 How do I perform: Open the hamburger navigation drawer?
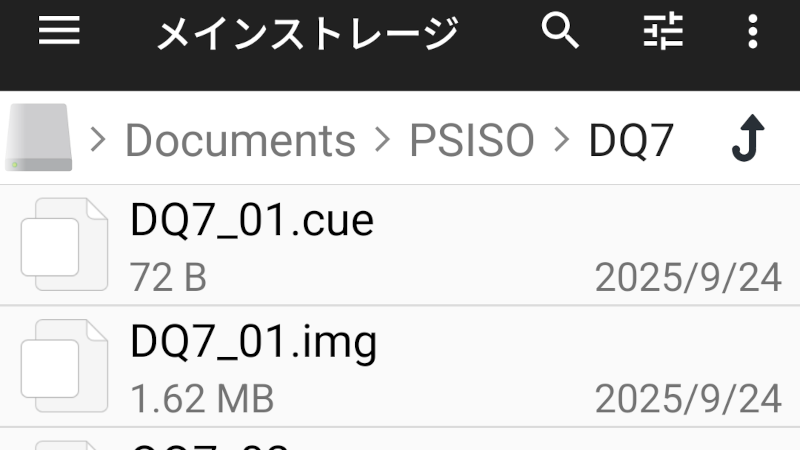(59, 32)
